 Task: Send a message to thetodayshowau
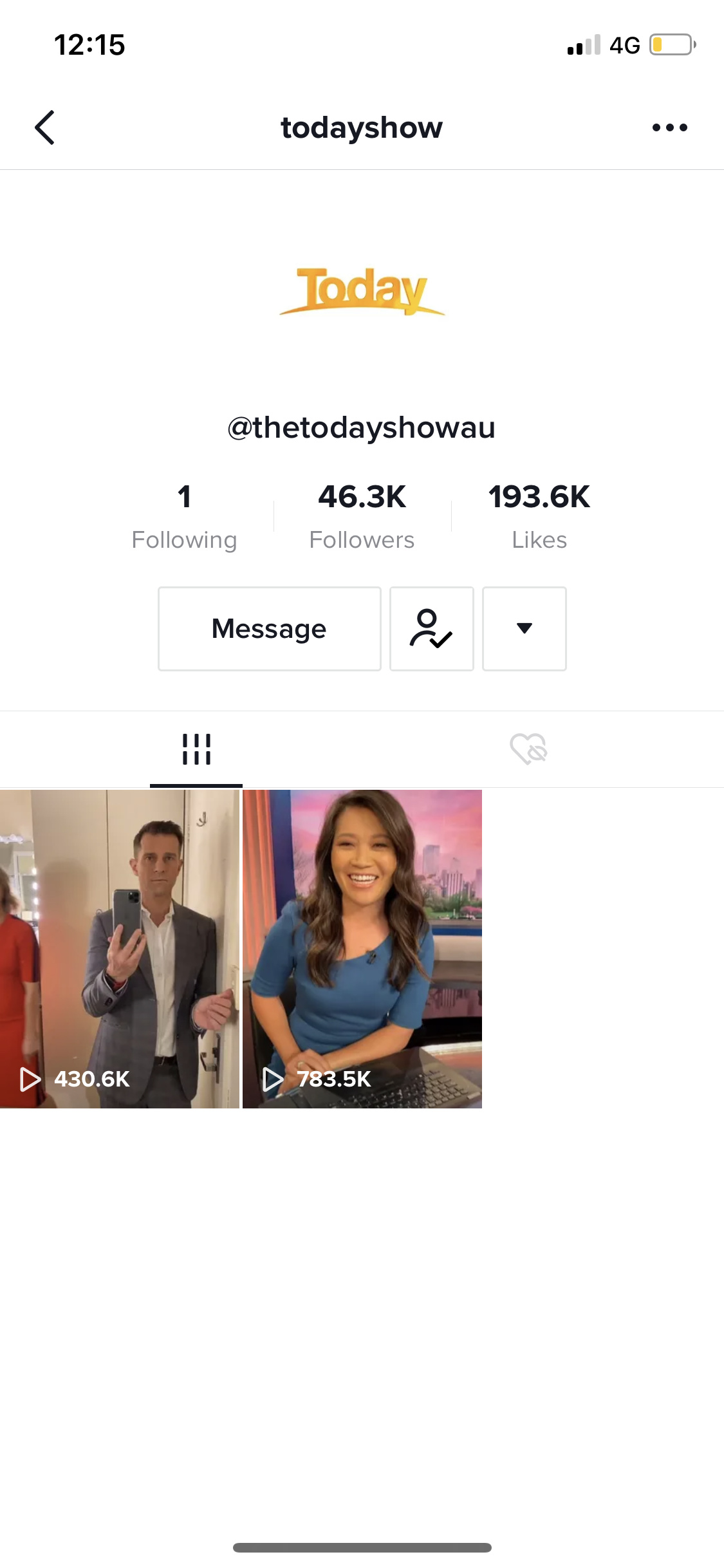(x=269, y=628)
